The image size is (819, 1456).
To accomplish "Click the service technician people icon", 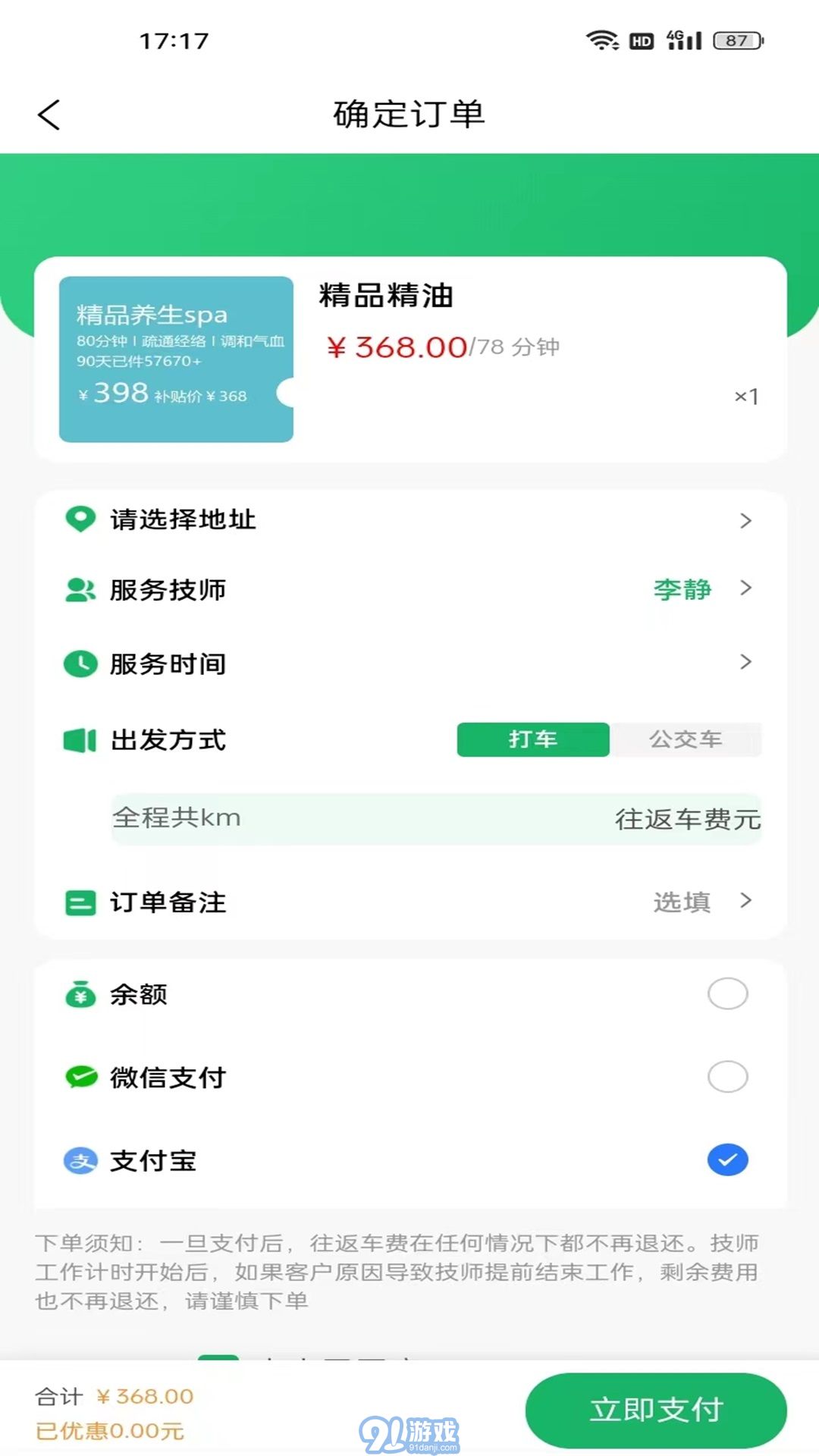I will pyautogui.click(x=80, y=590).
